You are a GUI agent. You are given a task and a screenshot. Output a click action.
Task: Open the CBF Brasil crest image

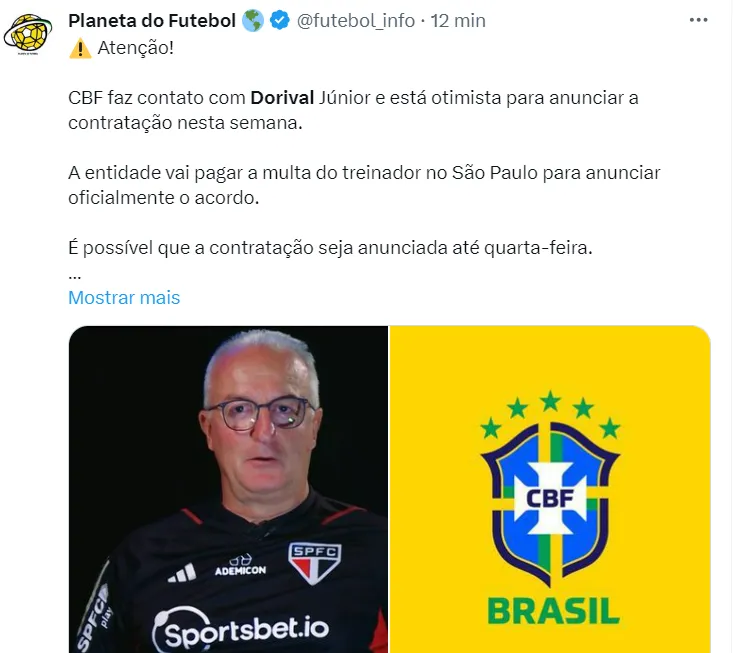coord(550,489)
